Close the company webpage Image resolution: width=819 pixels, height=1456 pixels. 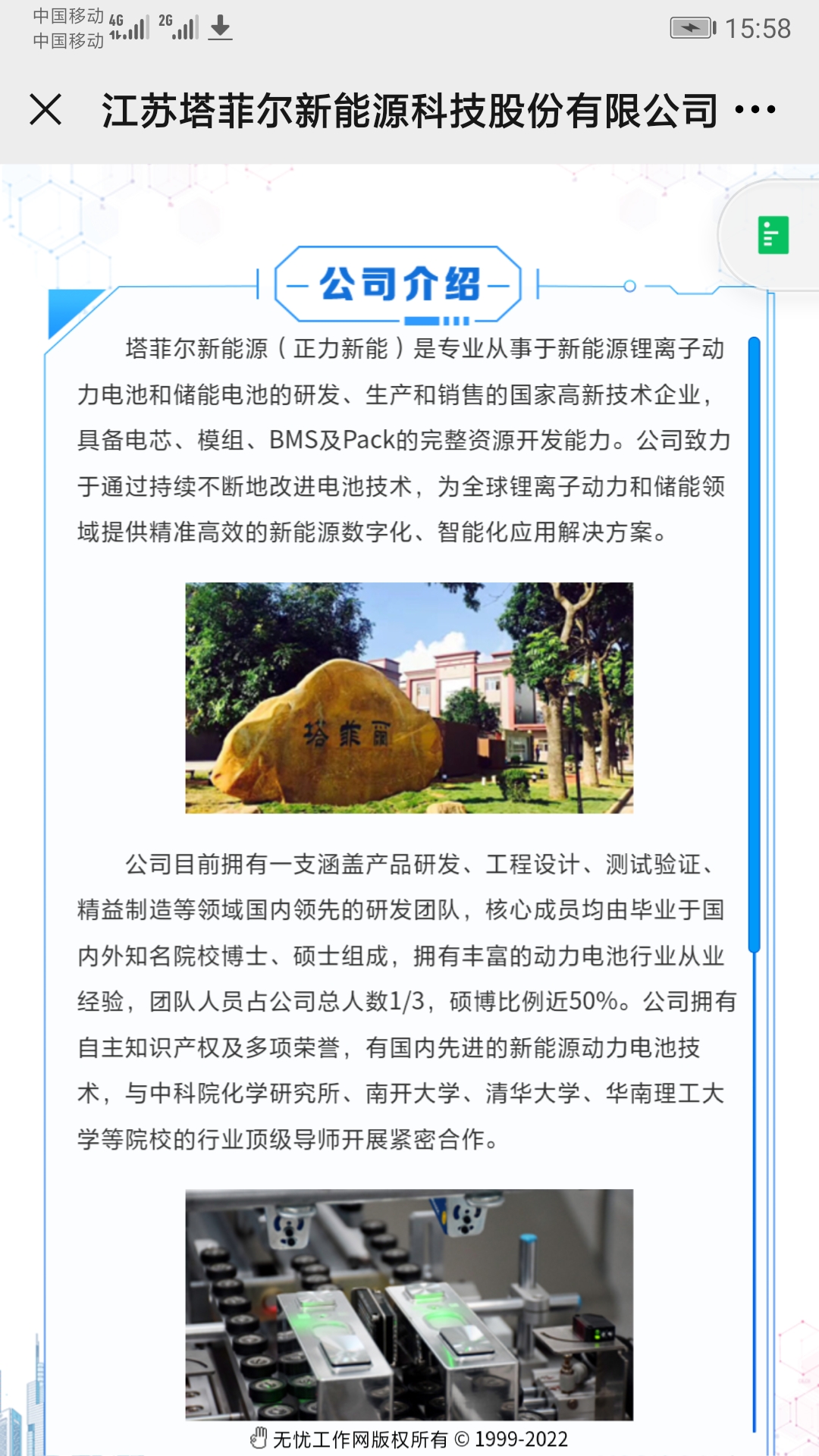[x=45, y=110]
